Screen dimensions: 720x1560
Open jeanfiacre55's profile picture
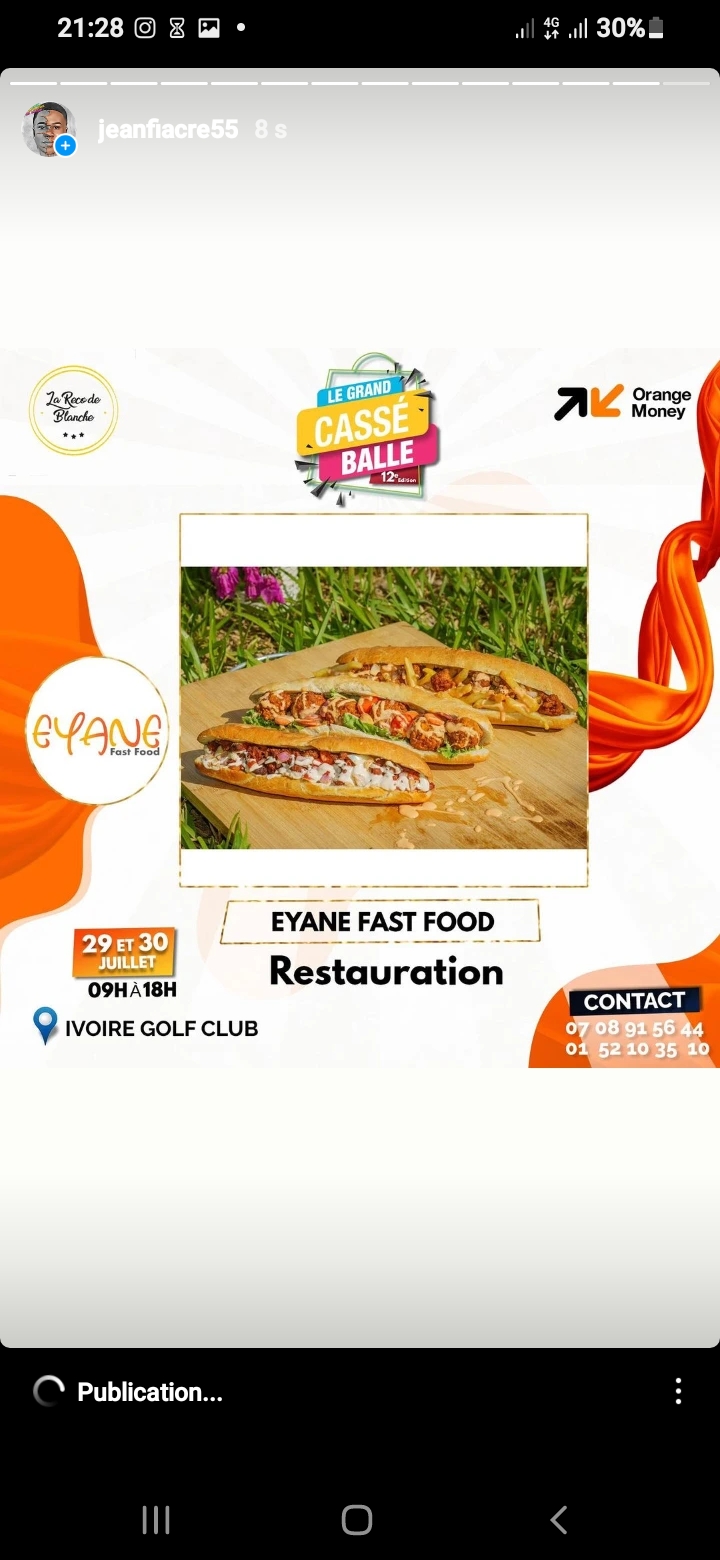pos(49,129)
